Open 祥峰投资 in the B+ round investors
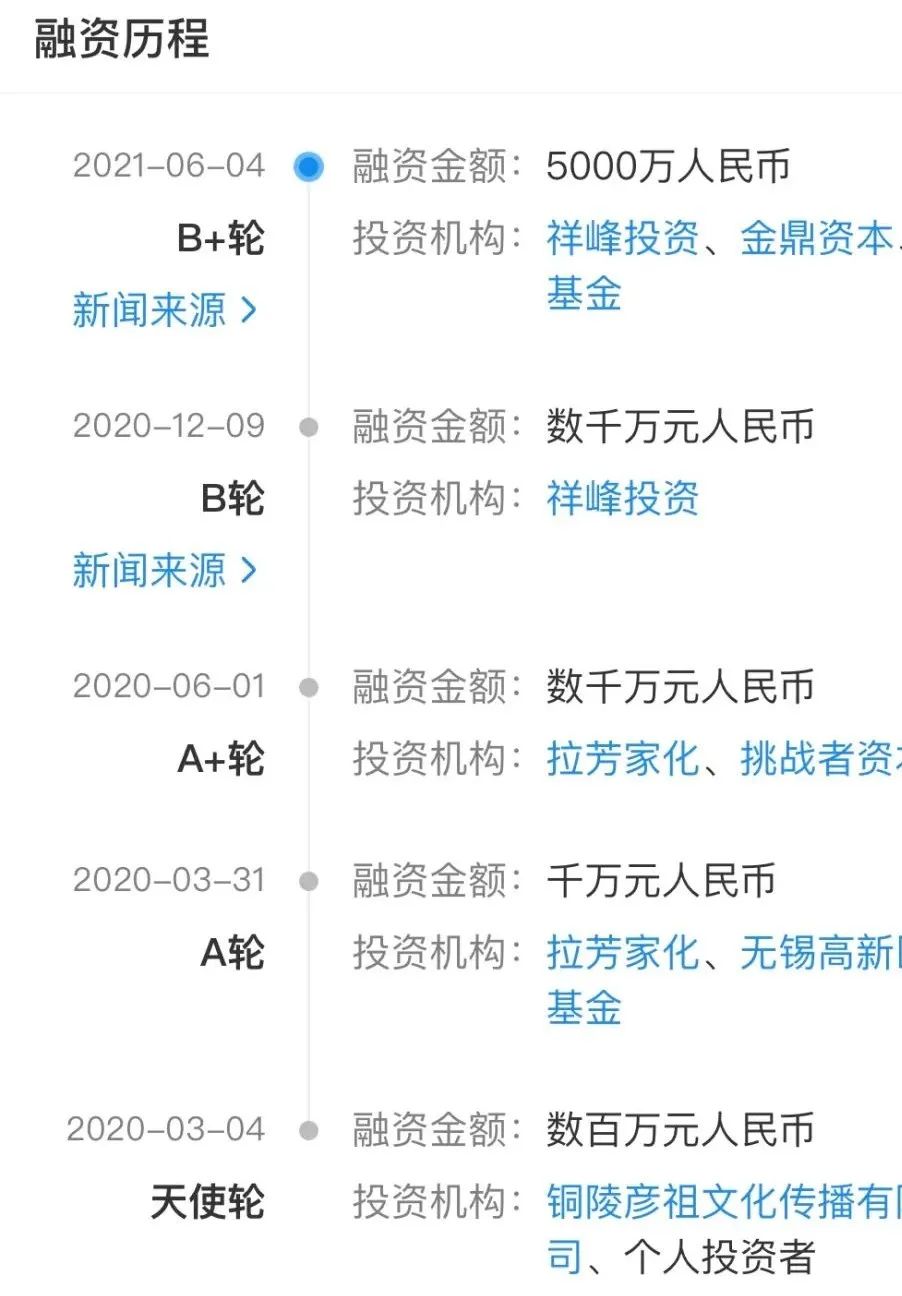Screen dimensions: 902x1296 (622, 239)
